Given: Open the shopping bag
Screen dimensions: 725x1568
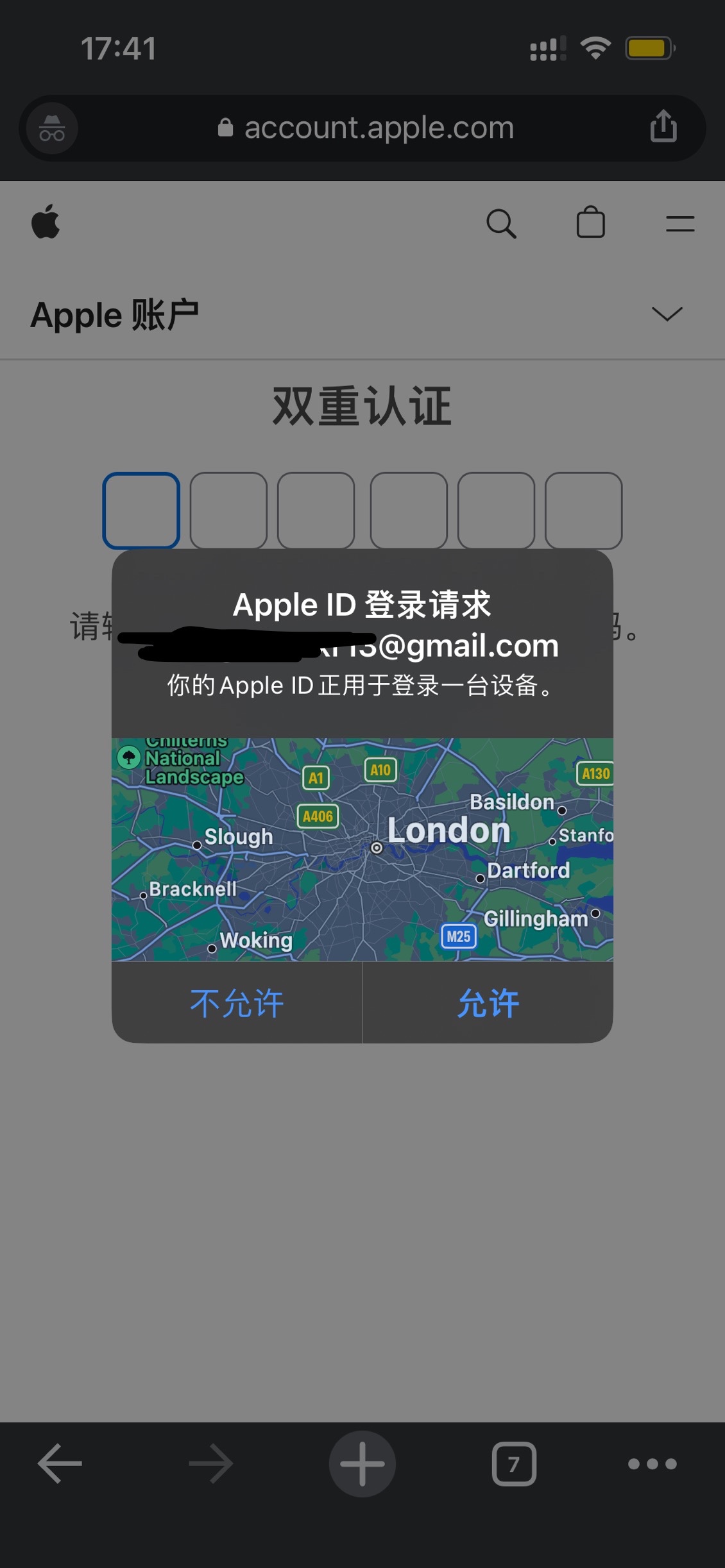Looking at the screenshot, I should 590,223.
